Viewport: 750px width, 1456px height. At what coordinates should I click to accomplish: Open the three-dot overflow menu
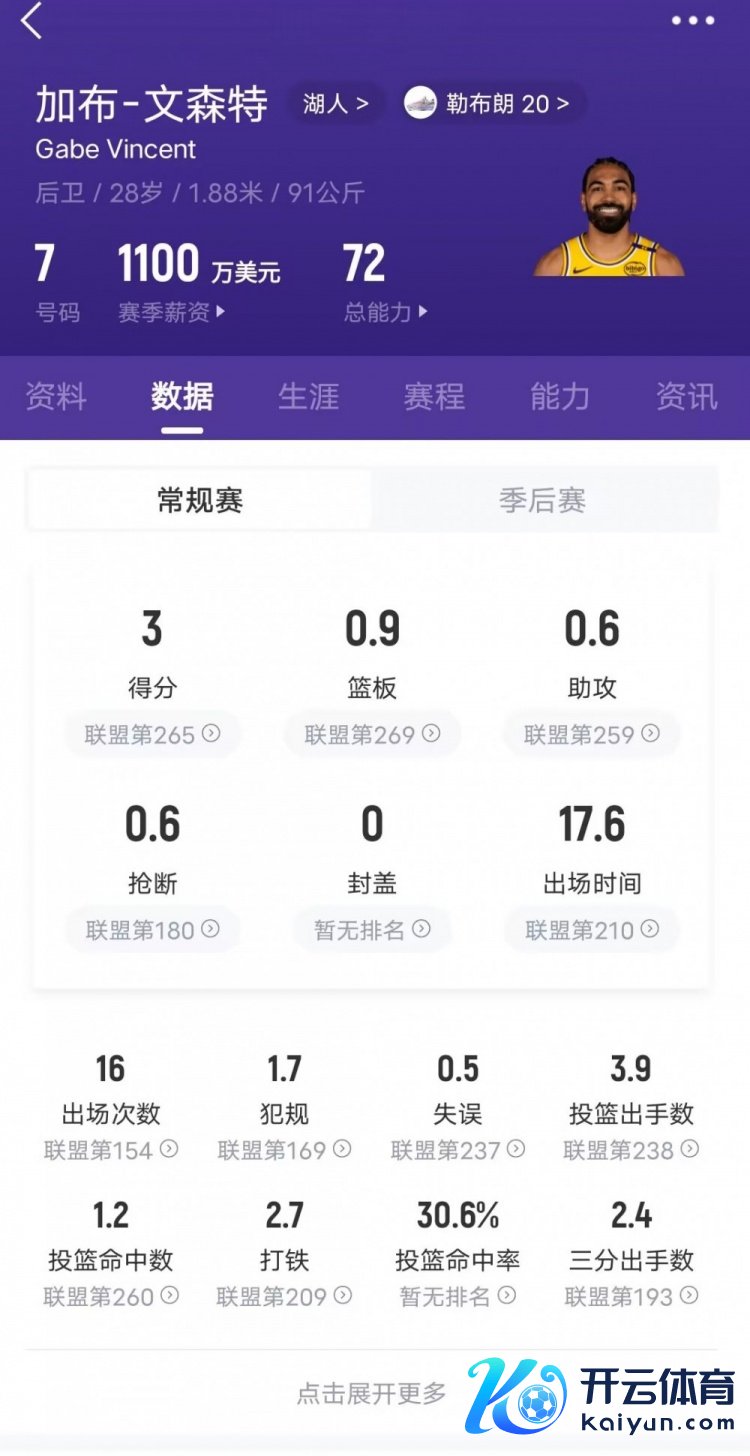pos(693,21)
